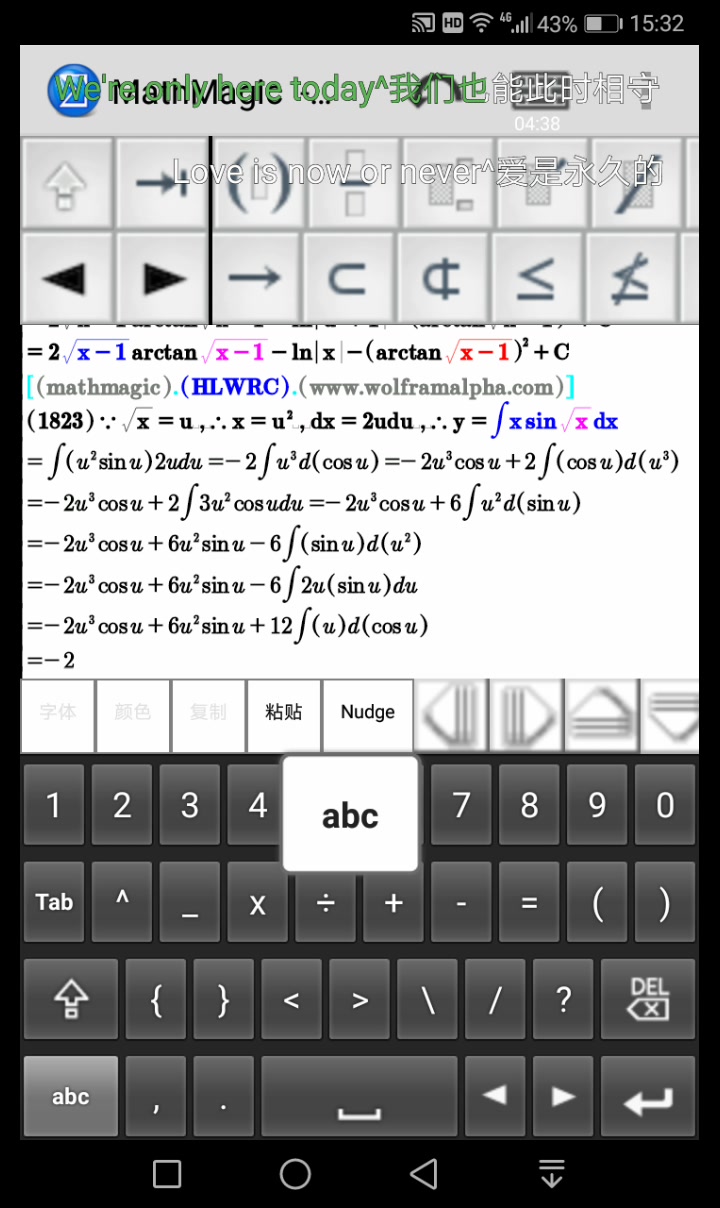Insert the not-less-than-or-equal symbol
Image resolution: width=720 pixels, height=1208 pixels.
631,278
